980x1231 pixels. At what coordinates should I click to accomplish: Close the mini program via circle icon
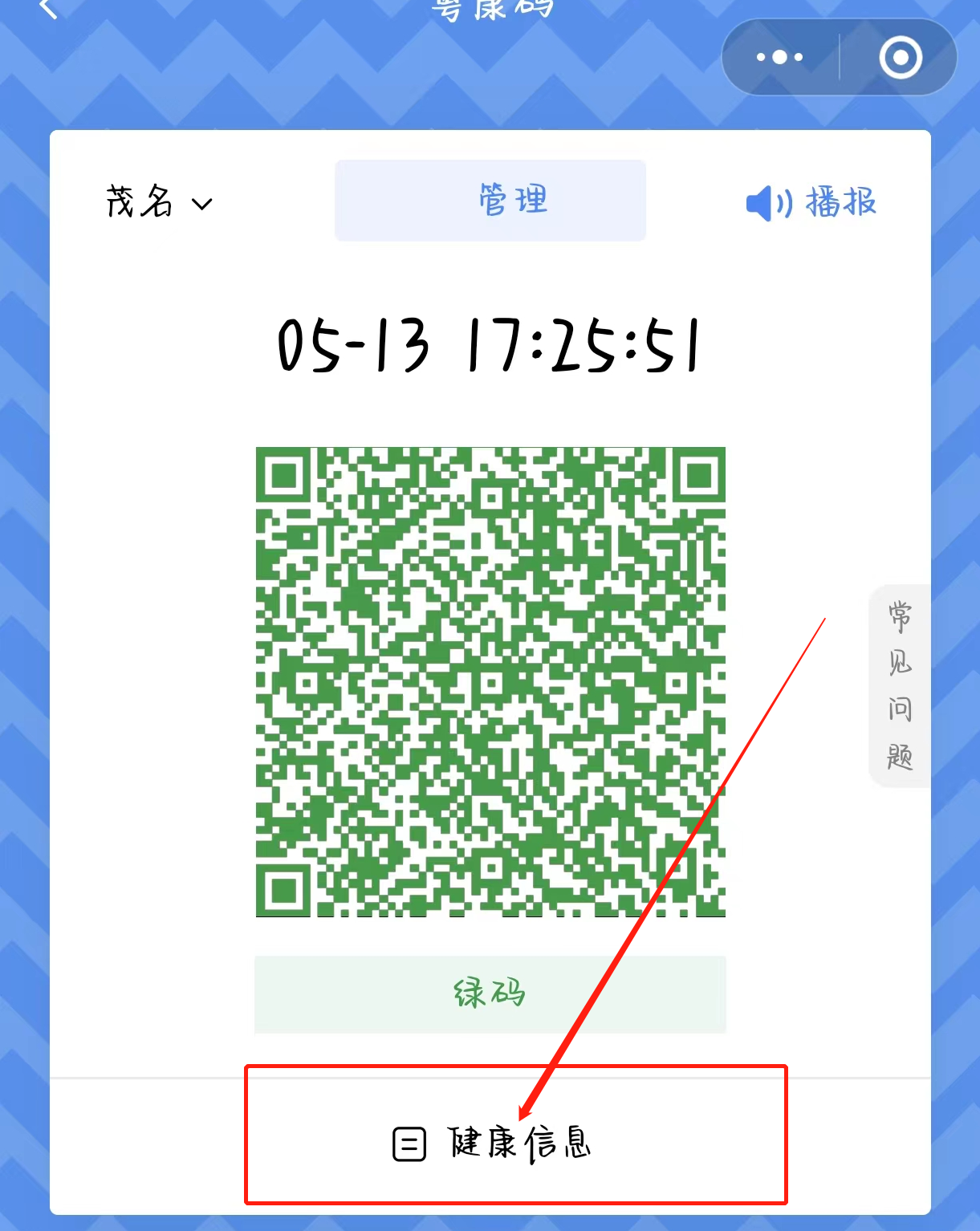(900, 58)
